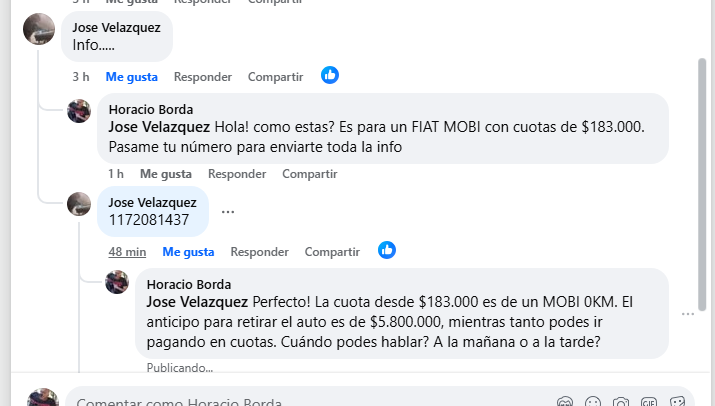Attach a photo to the comment
The width and height of the screenshot is (715, 406).
(x=621, y=401)
